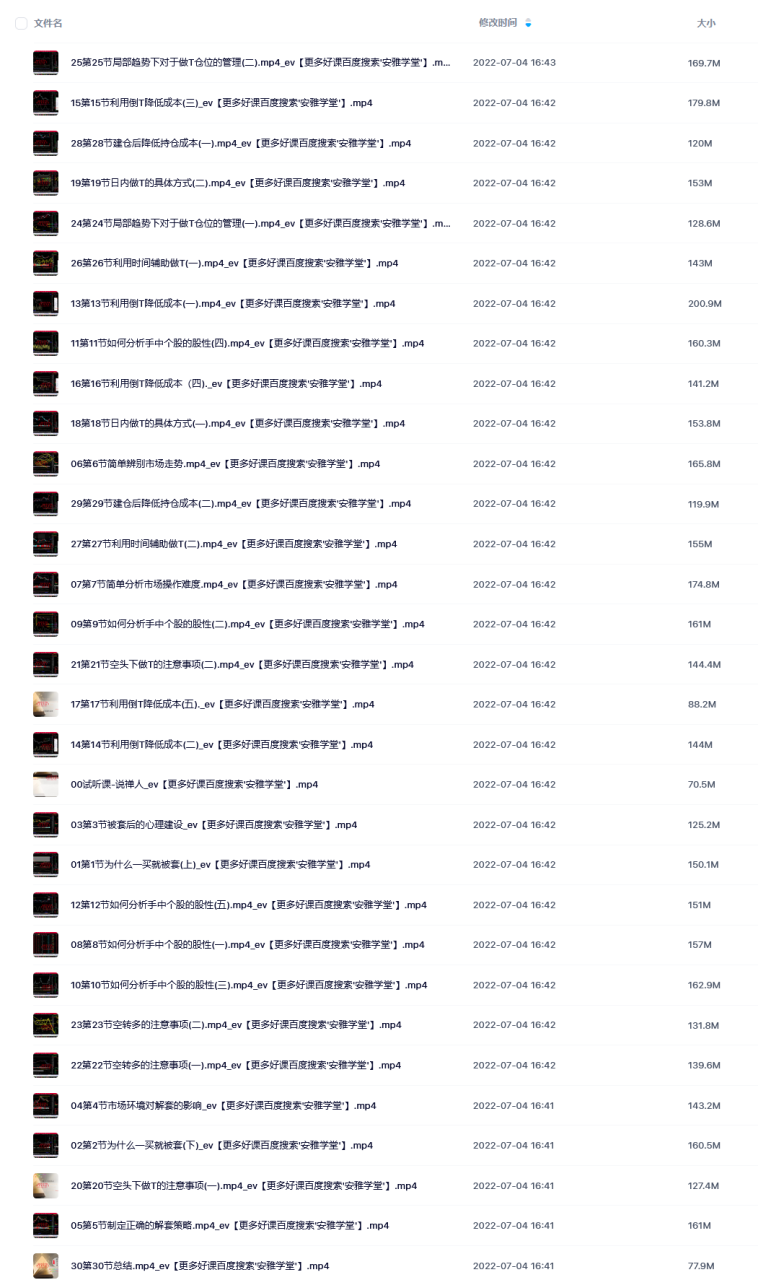Open video 06第6节简单辨别市场走势
The width and height of the screenshot is (758, 1280).
coord(226,464)
